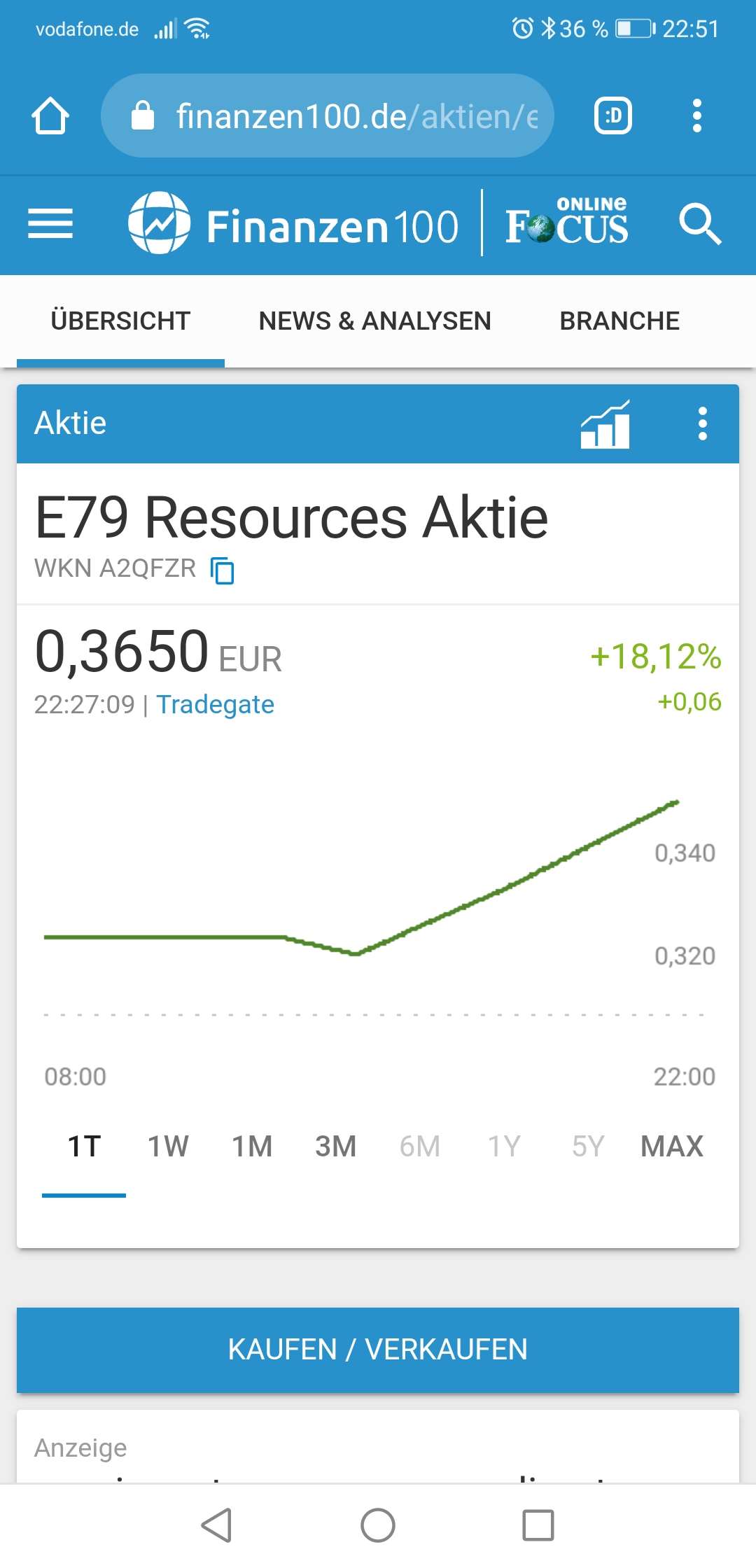Open the chart icon in Aktie header
The width and height of the screenshot is (756, 1568).
(605, 424)
